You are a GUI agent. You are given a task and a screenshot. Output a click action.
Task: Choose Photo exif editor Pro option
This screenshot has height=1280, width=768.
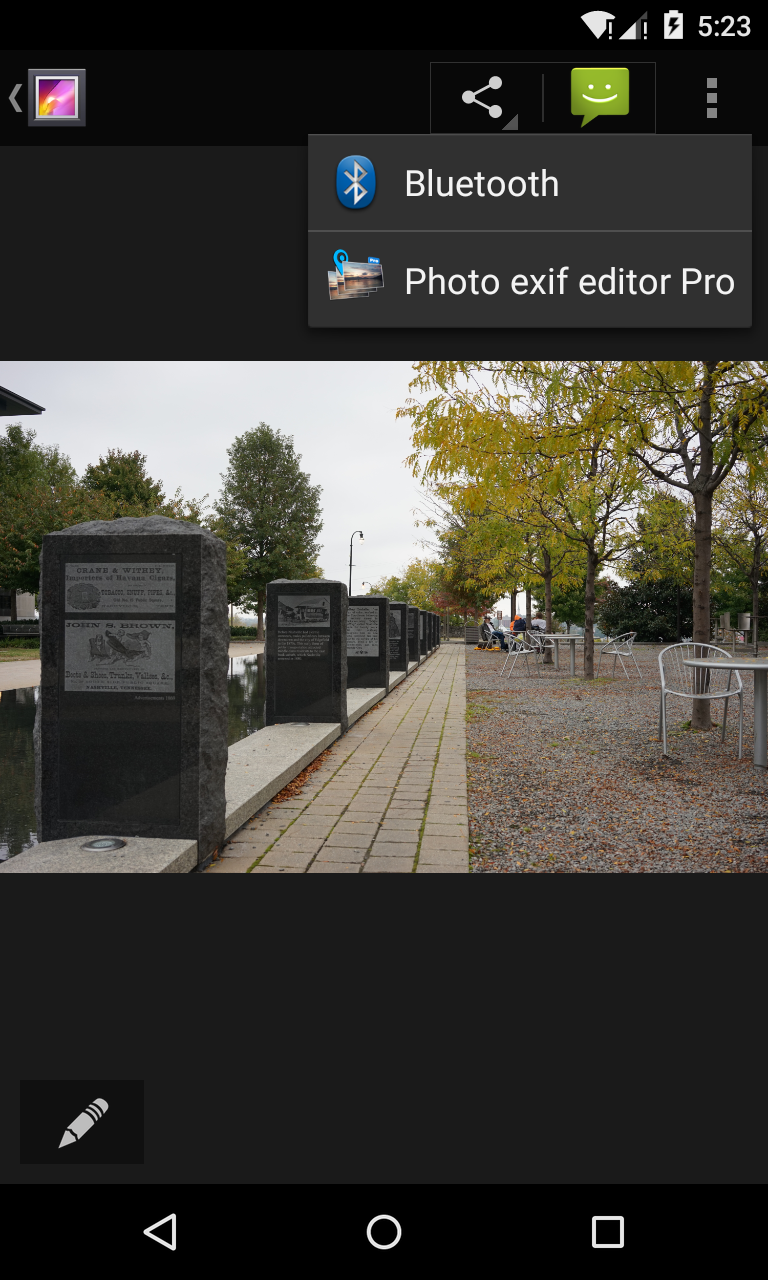point(530,280)
